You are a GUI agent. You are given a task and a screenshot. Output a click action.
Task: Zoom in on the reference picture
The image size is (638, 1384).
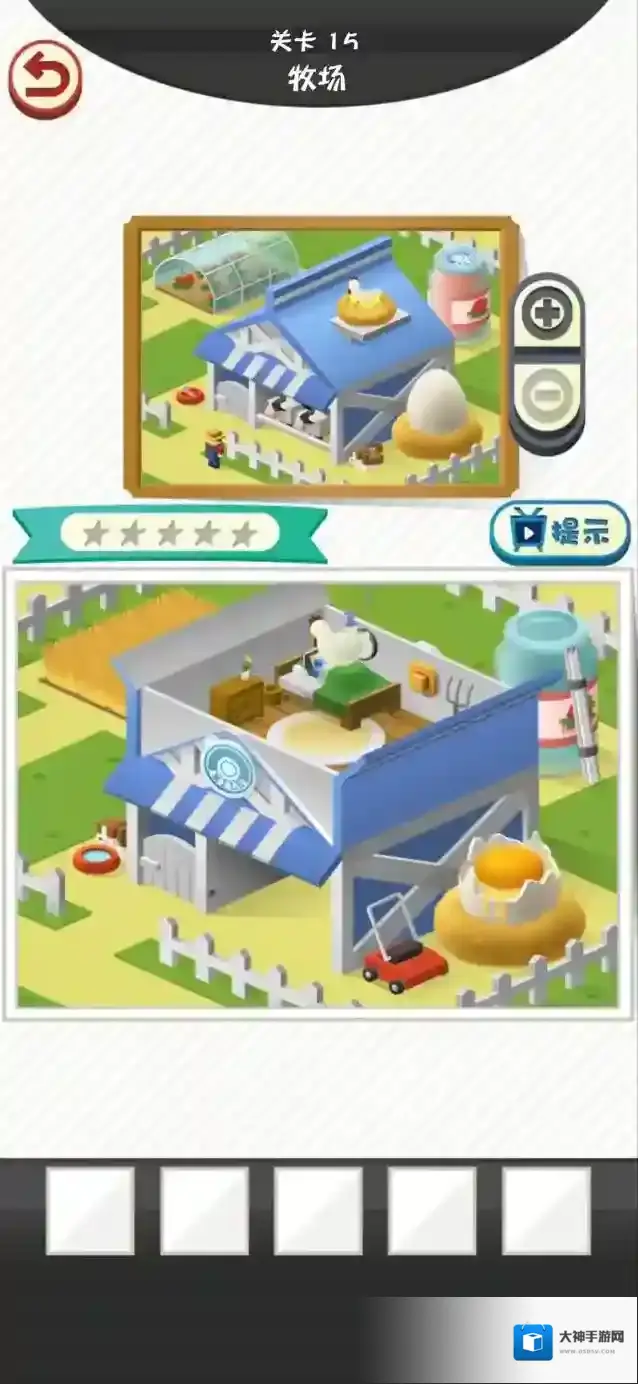tap(546, 315)
